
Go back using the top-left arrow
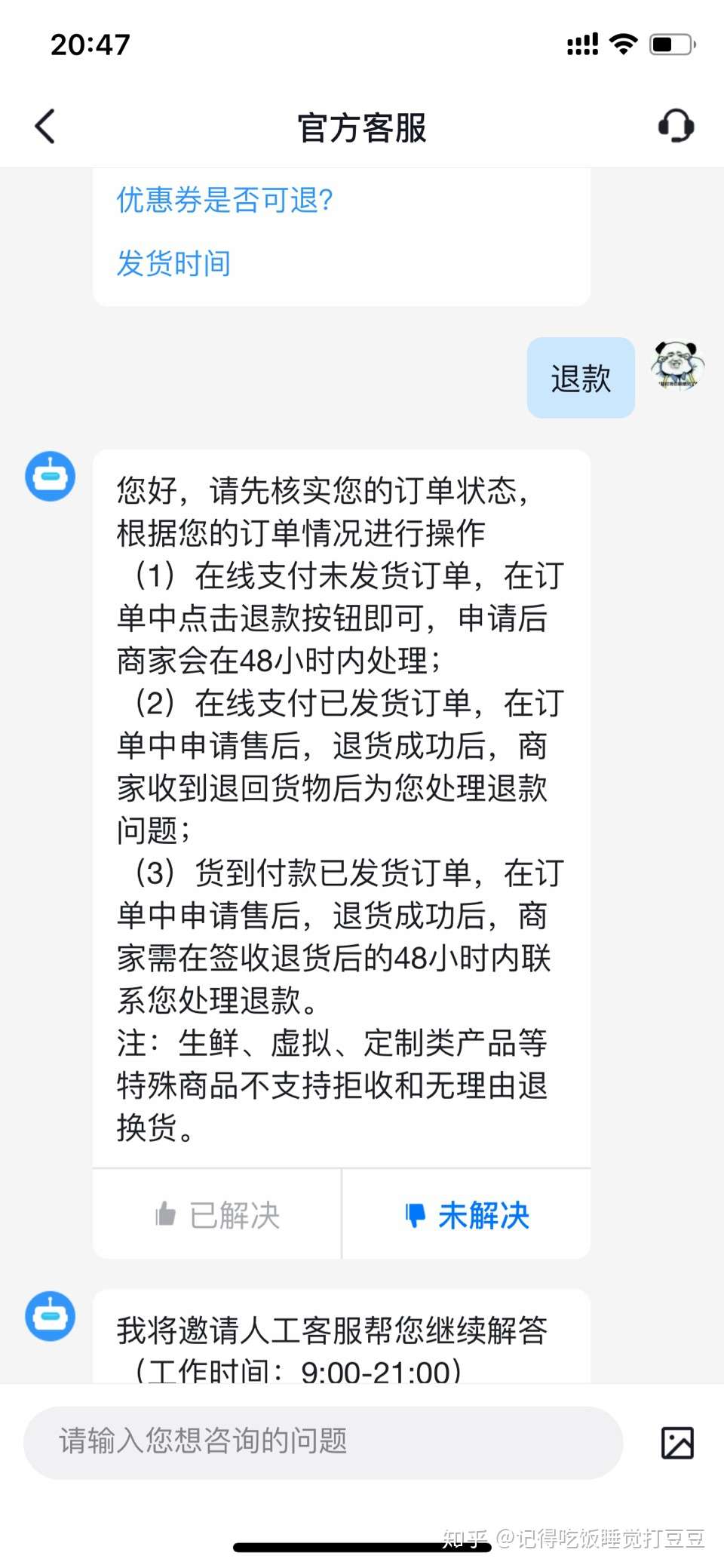[x=45, y=126]
